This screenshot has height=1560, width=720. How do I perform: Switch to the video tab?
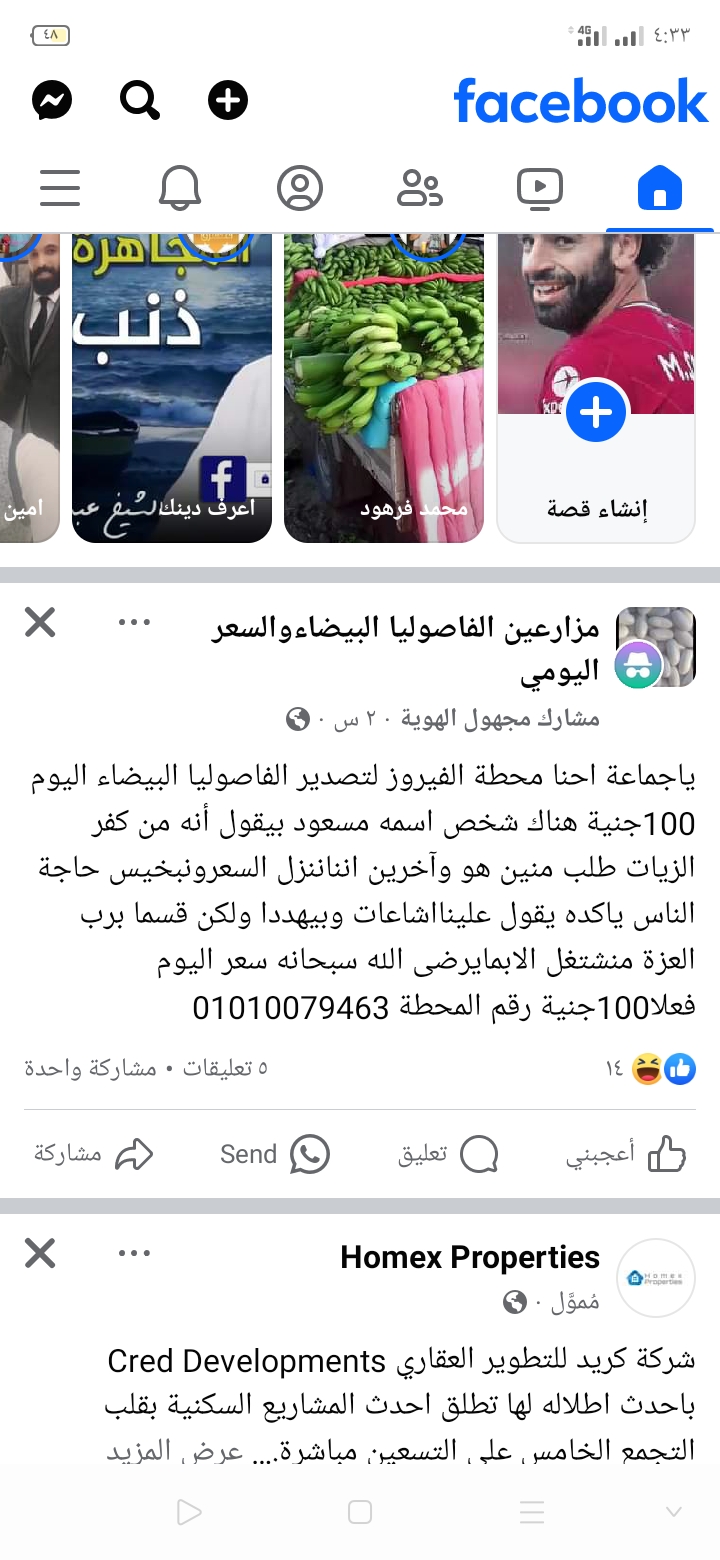point(540,188)
